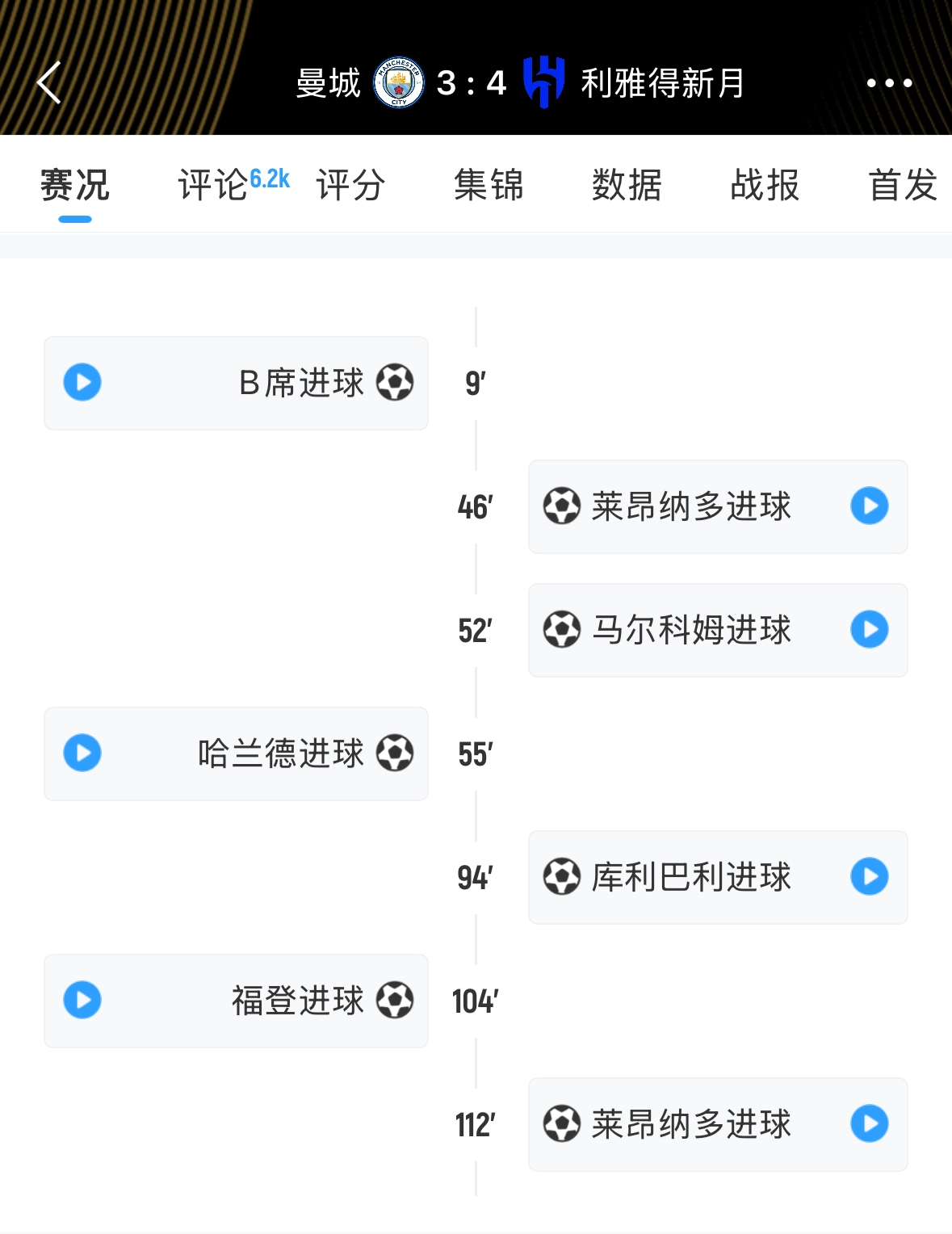This screenshot has width=952, height=1234.
Task: Play the 福登 goal clip at 104'
Action: [x=82, y=1001]
